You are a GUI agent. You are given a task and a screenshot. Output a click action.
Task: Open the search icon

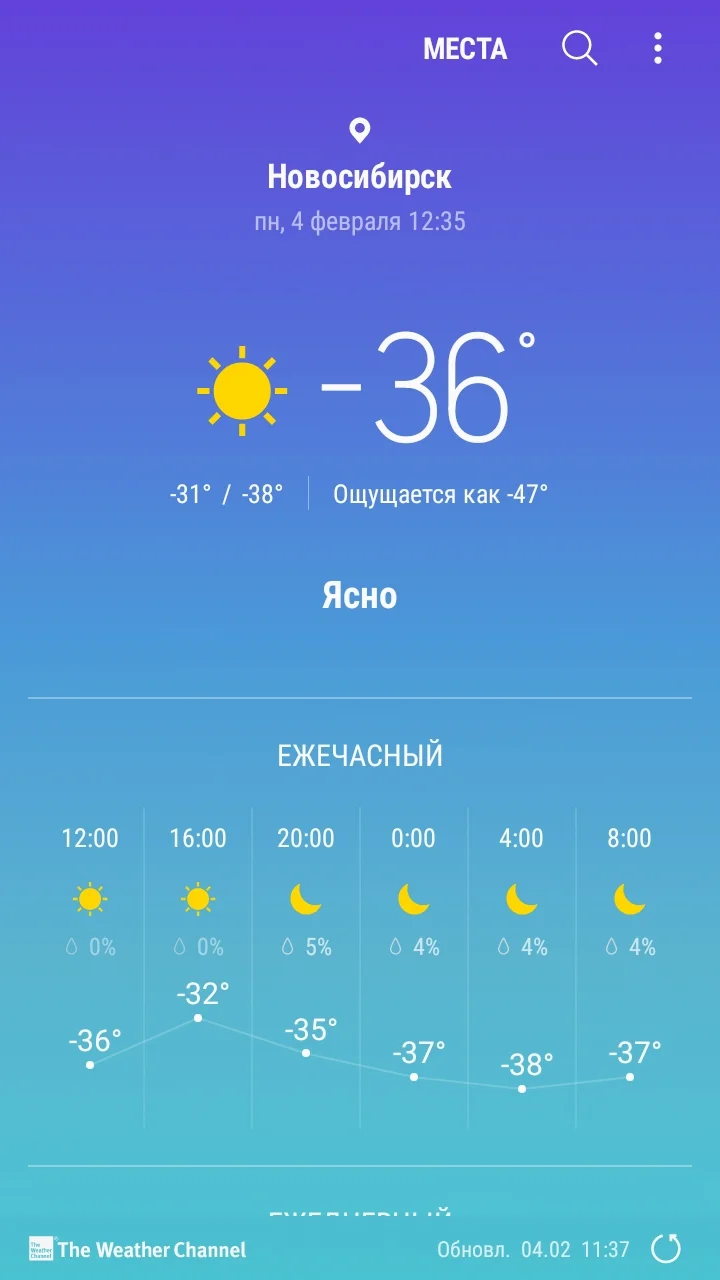click(578, 48)
